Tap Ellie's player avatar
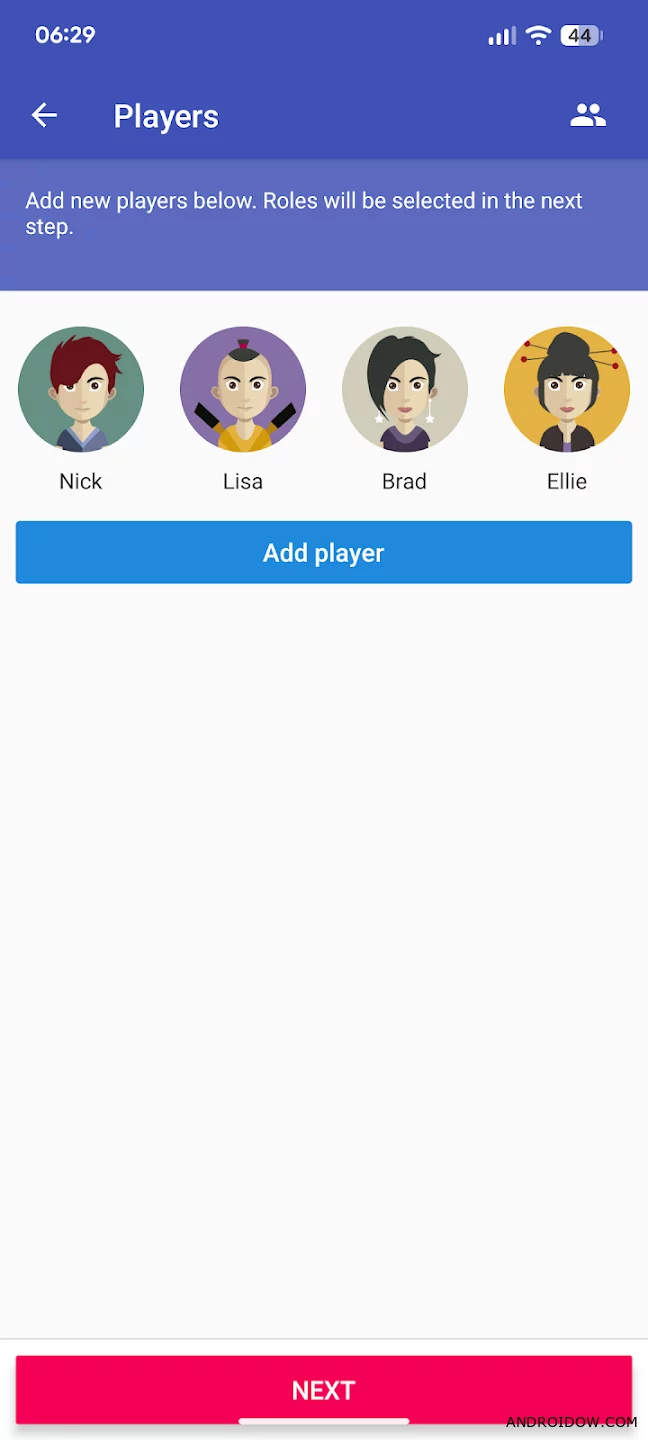 point(567,390)
